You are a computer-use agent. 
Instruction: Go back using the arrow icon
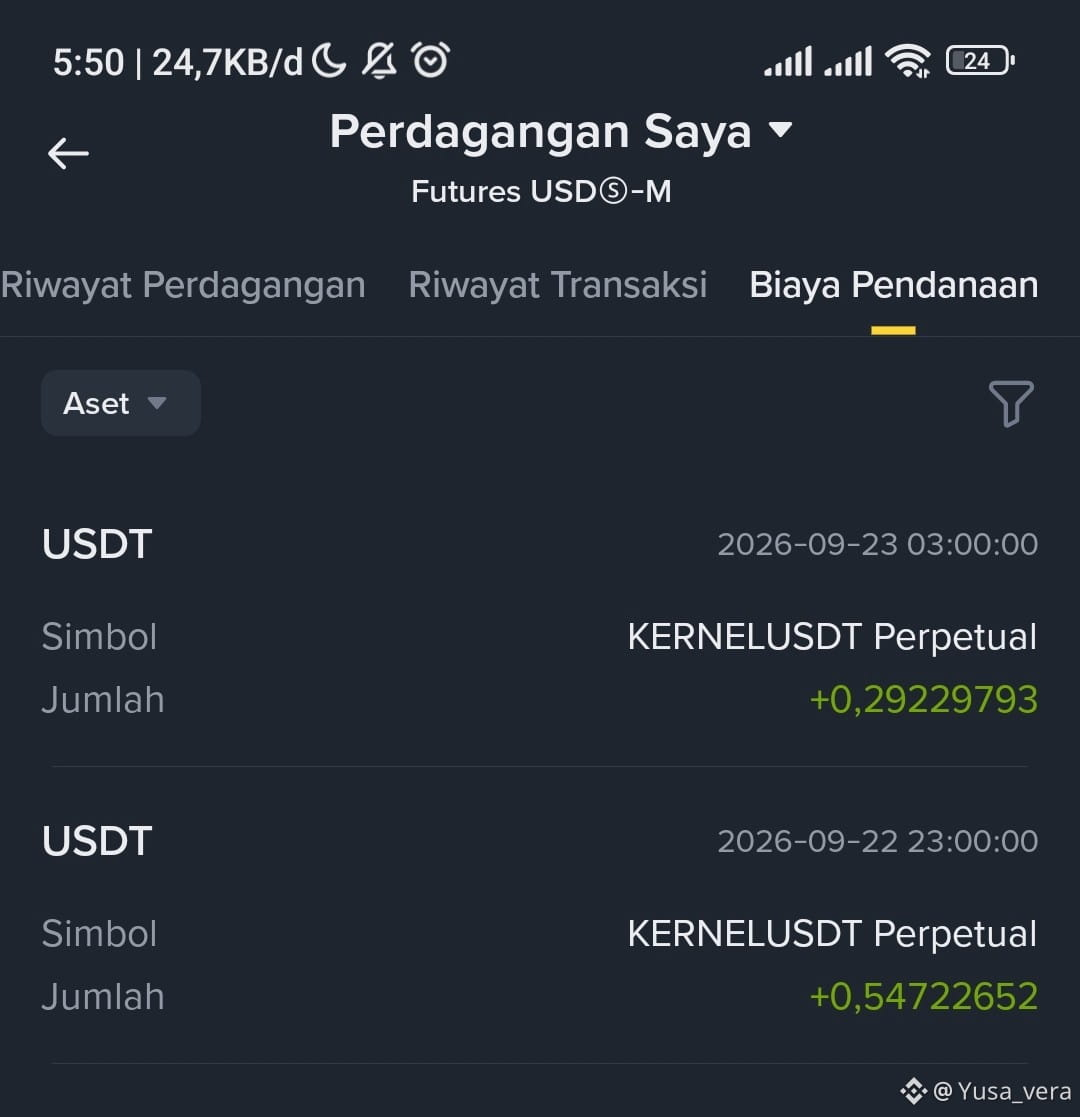68,153
